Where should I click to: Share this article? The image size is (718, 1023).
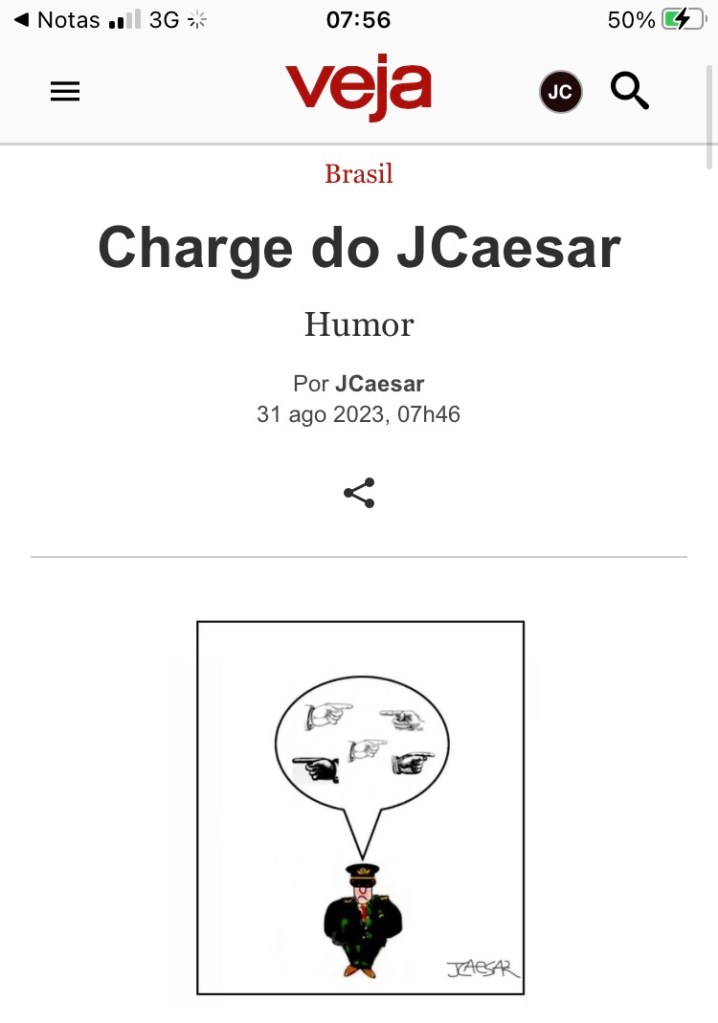(x=358, y=493)
